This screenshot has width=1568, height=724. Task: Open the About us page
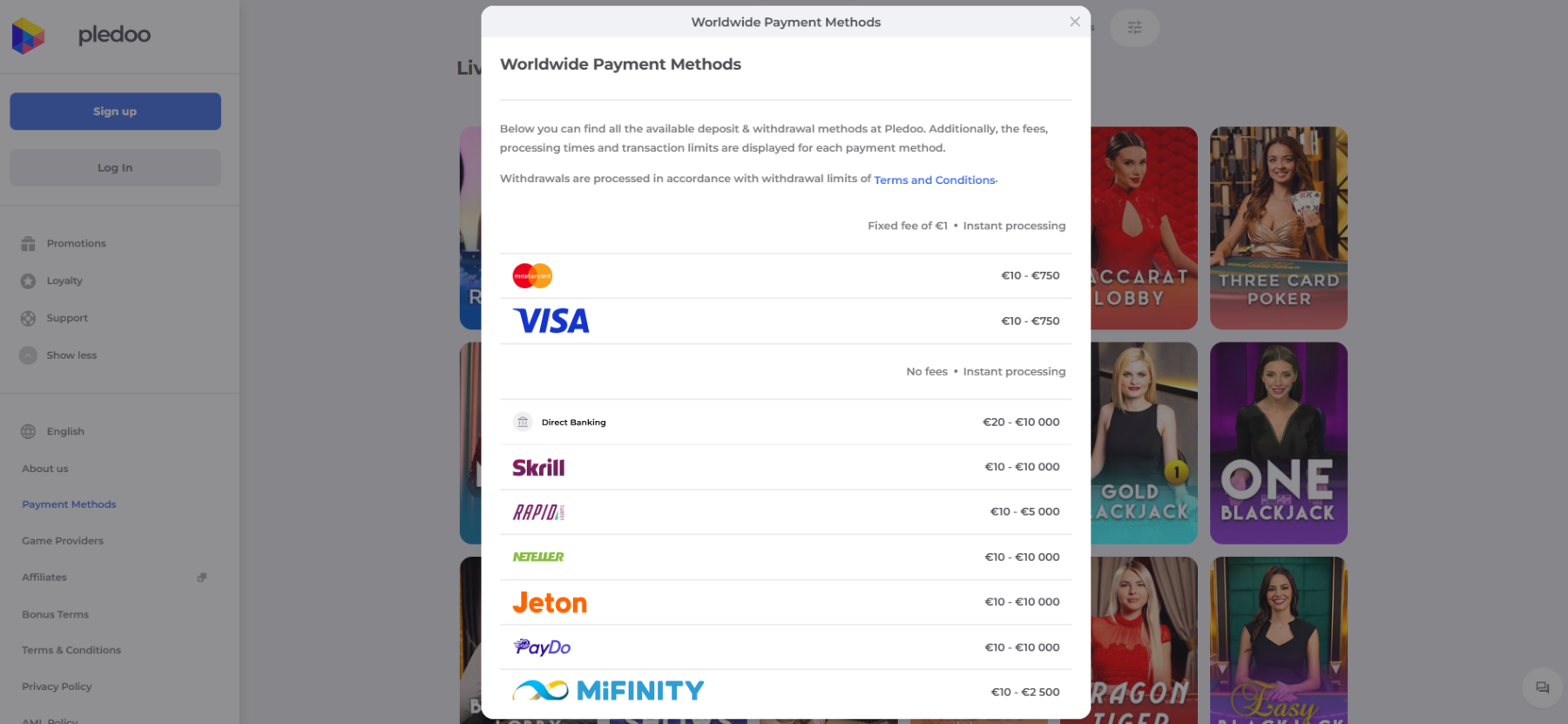(45, 469)
